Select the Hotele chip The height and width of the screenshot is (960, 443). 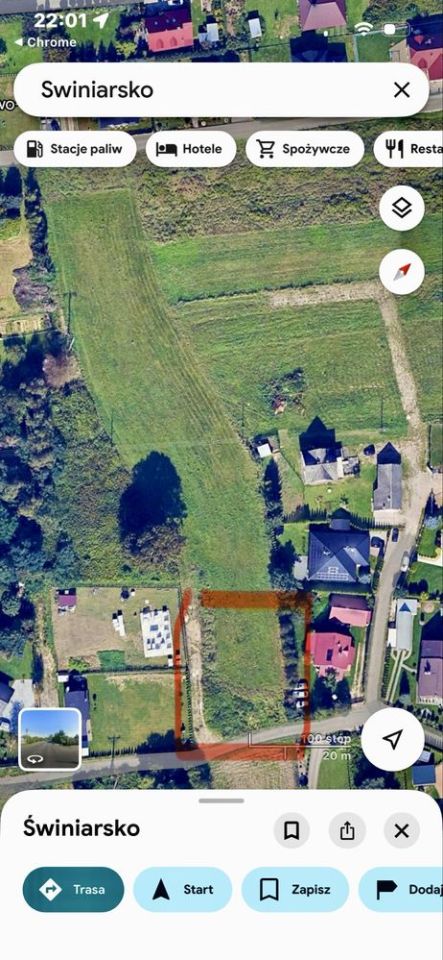coord(191,149)
